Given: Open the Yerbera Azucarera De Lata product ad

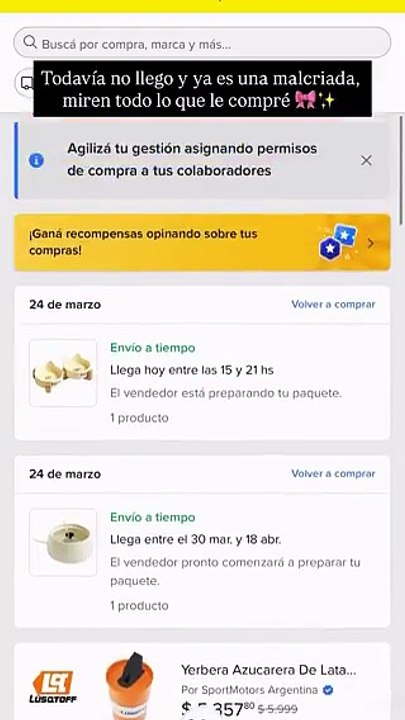Looking at the screenshot, I should pos(202,682).
